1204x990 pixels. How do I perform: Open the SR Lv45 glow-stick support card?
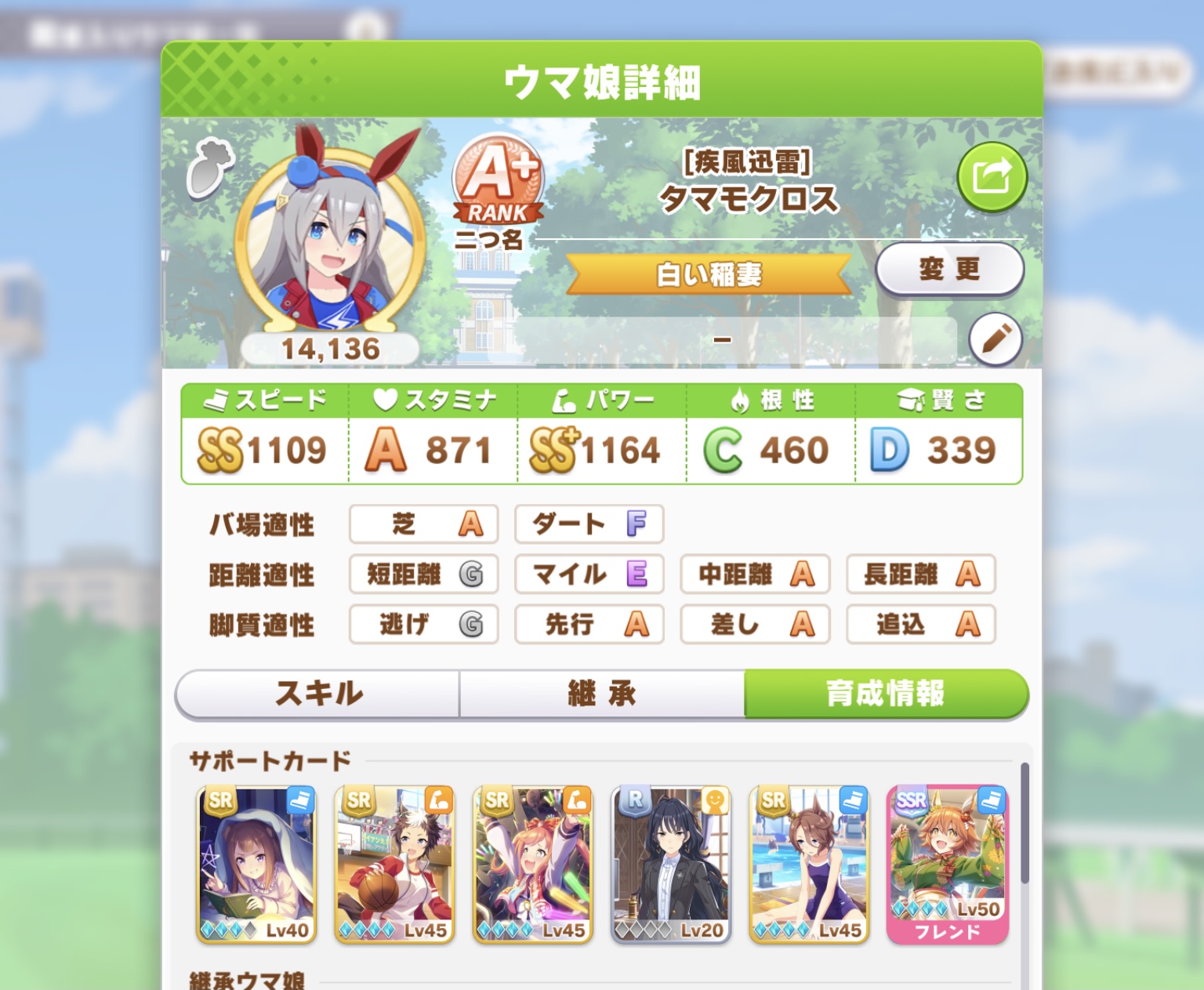[532, 864]
